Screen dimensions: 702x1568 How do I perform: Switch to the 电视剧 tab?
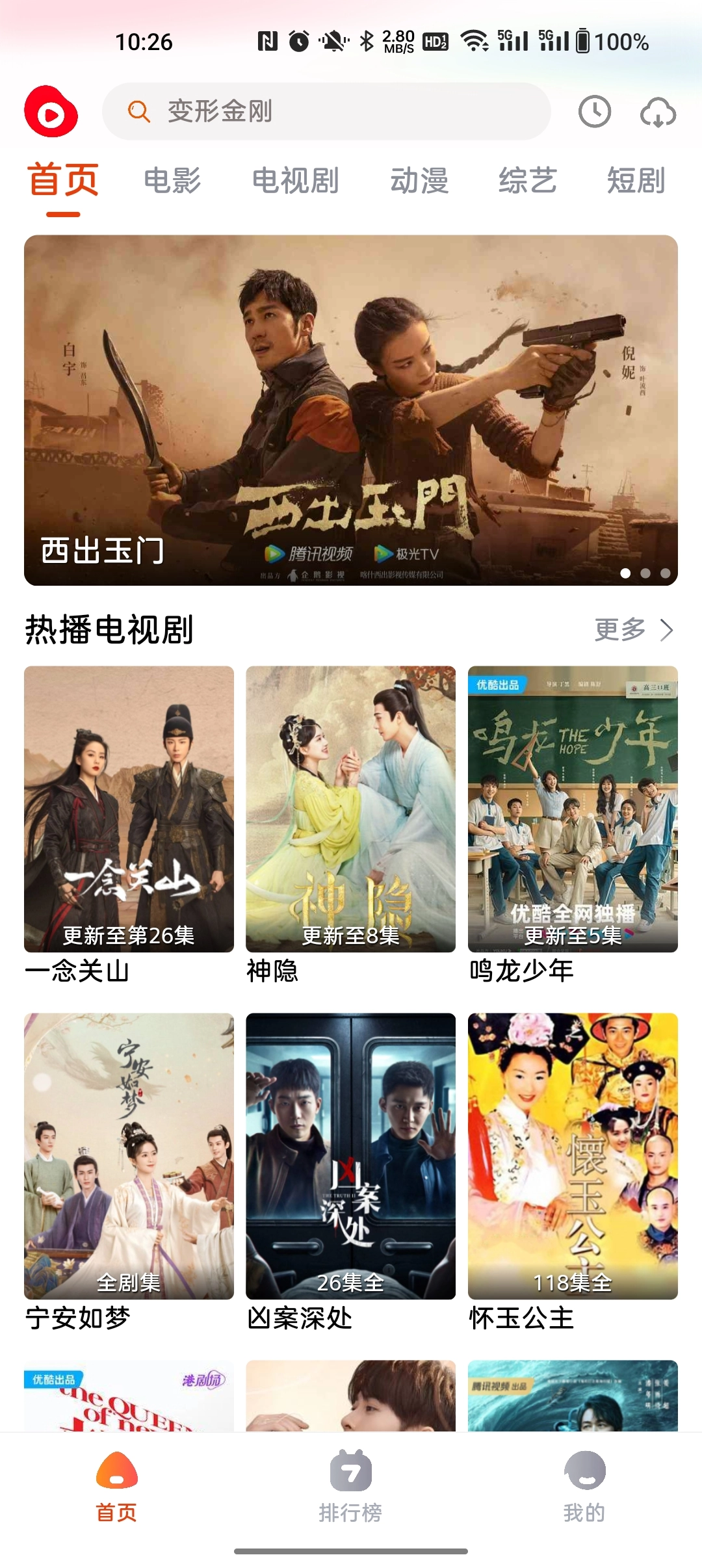click(x=296, y=180)
